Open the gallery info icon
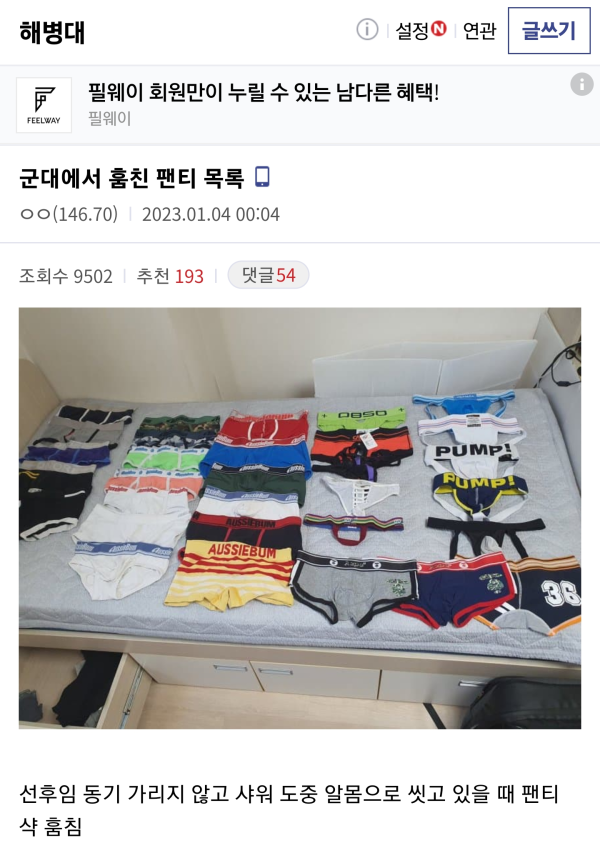Screen dimensions: 600x858 tap(367, 30)
